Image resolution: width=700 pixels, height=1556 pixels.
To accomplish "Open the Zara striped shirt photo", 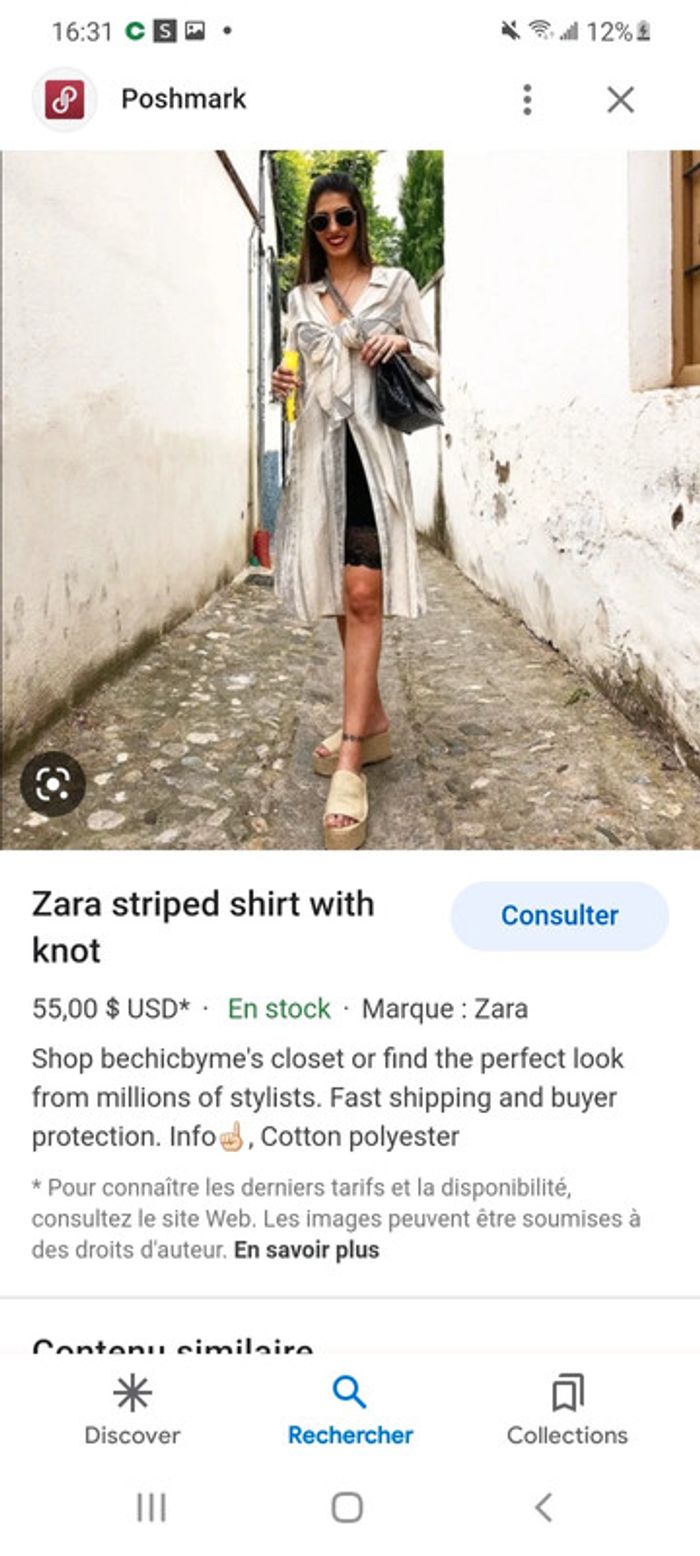I will point(350,500).
